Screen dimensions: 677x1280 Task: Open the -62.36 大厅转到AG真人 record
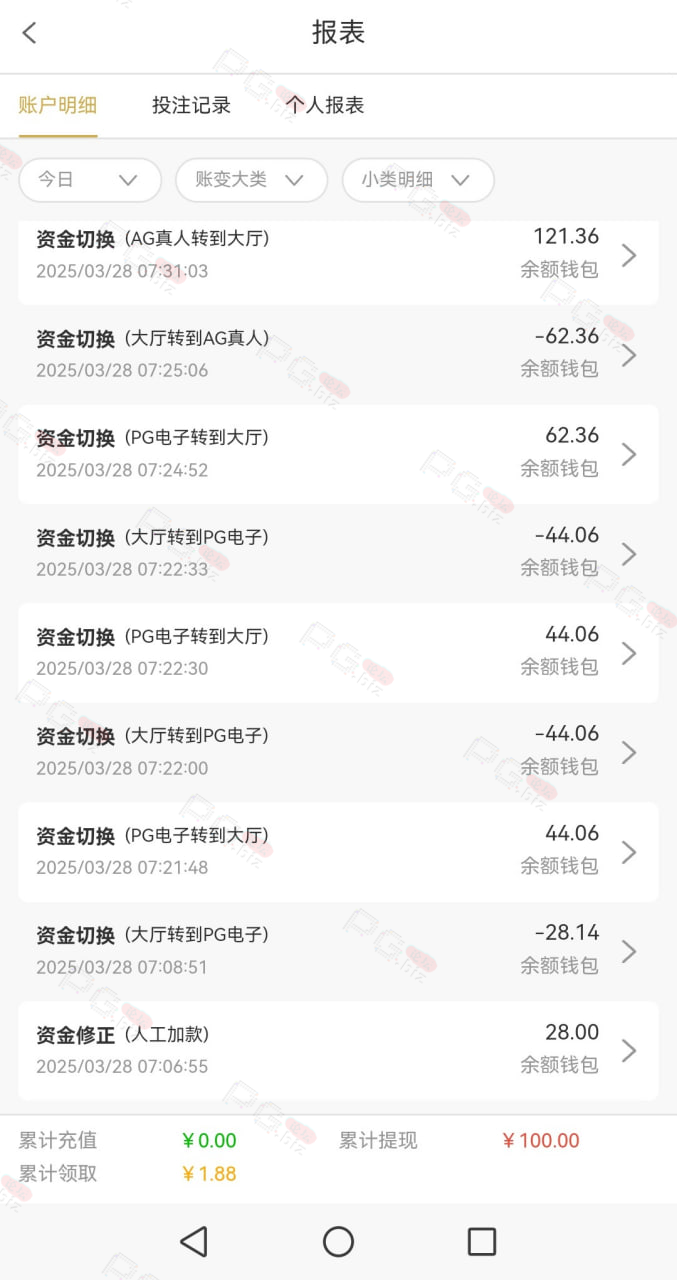coord(338,355)
